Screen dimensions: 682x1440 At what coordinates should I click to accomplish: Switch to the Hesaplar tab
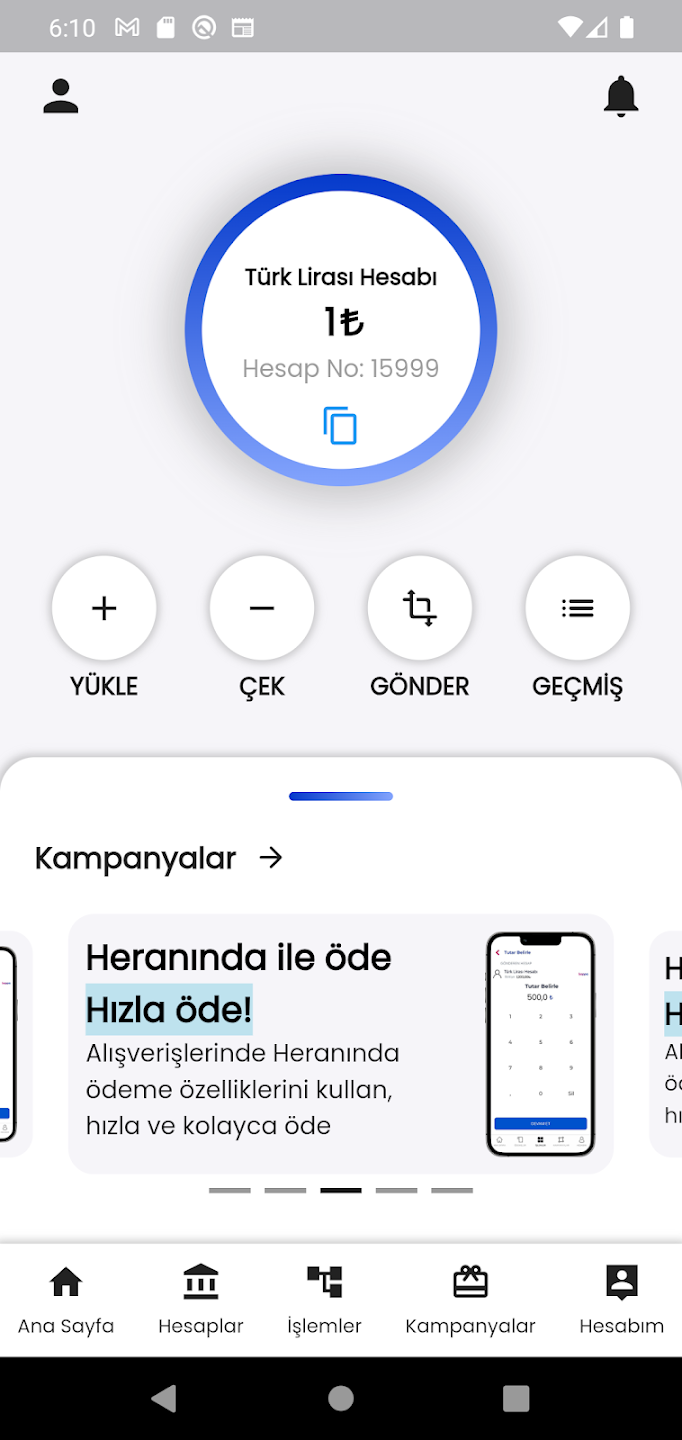[201, 1300]
